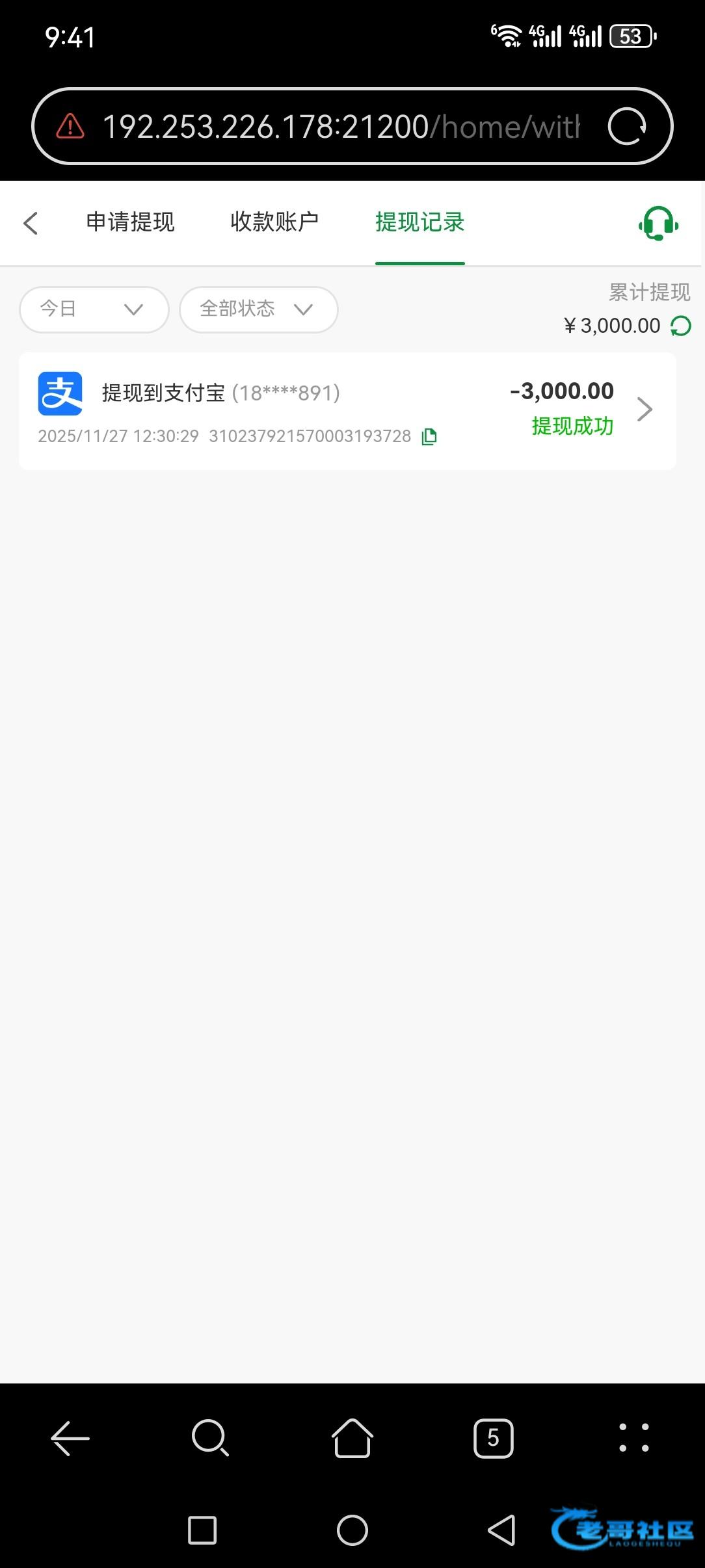Expand the 今日 date filter
This screenshot has width=705, height=1568.
[94, 309]
